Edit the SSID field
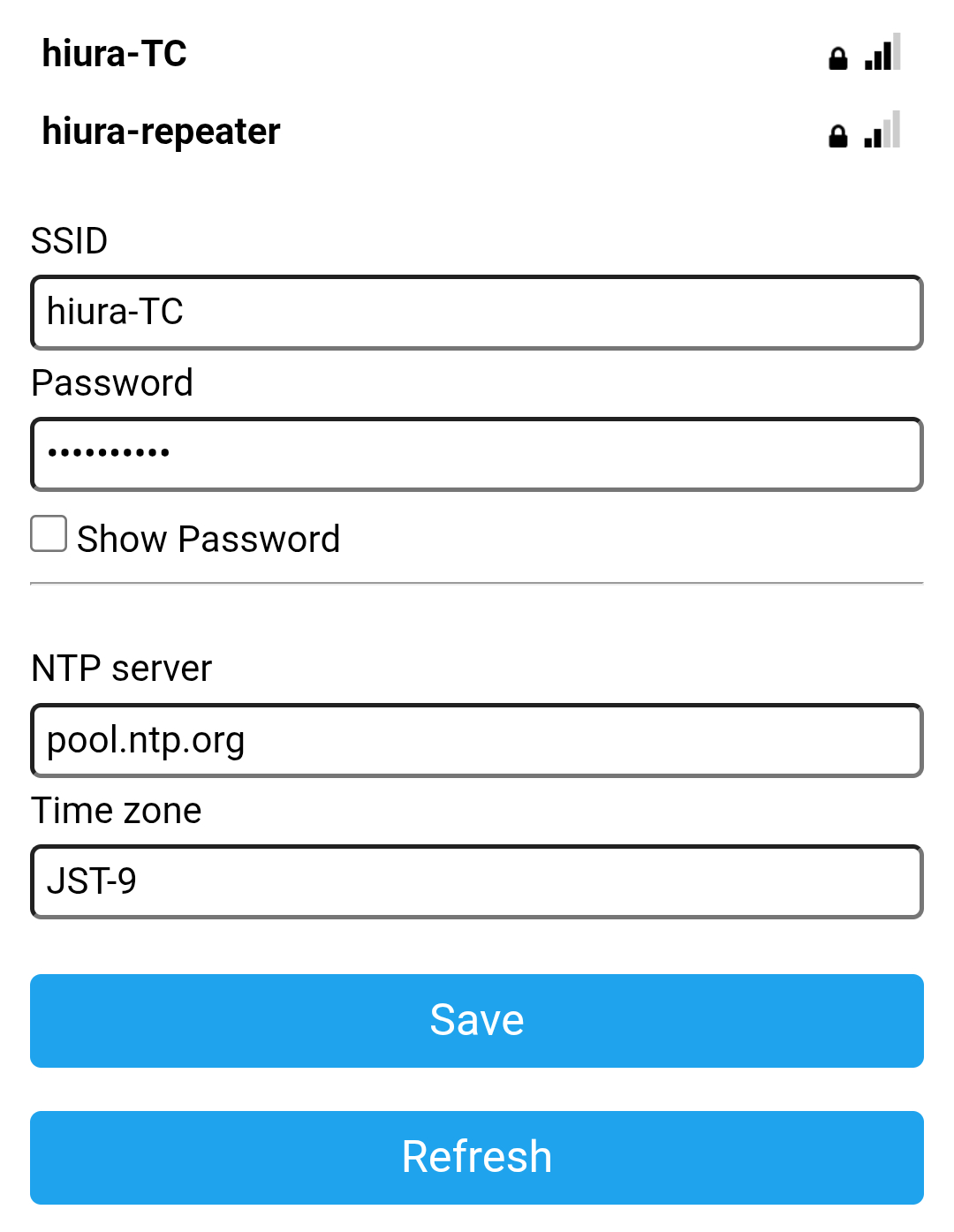 tap(477, 313)
